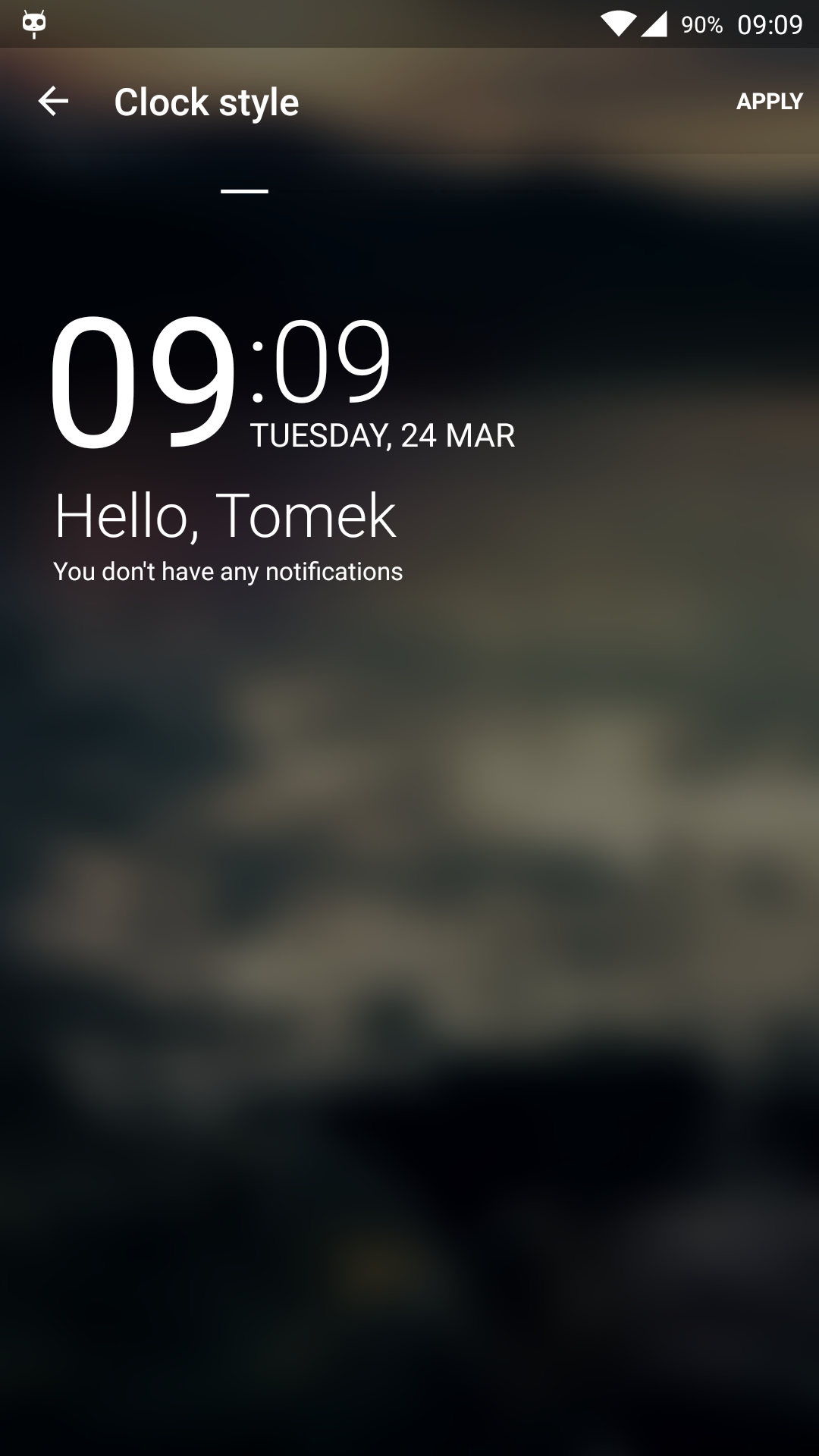Select the current clock style page indicator dash

pos(243,190)
